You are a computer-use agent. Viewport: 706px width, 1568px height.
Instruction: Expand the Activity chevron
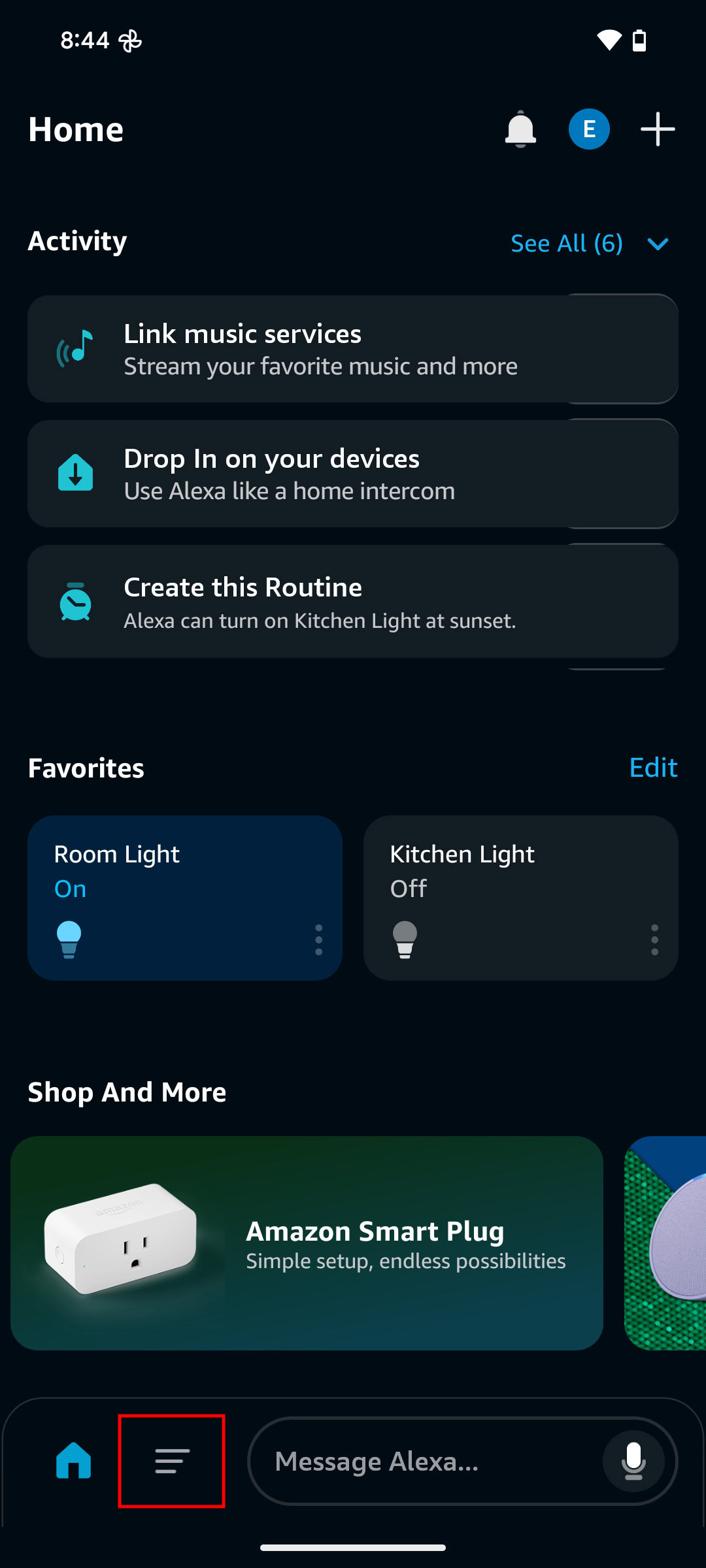[658, 244]
